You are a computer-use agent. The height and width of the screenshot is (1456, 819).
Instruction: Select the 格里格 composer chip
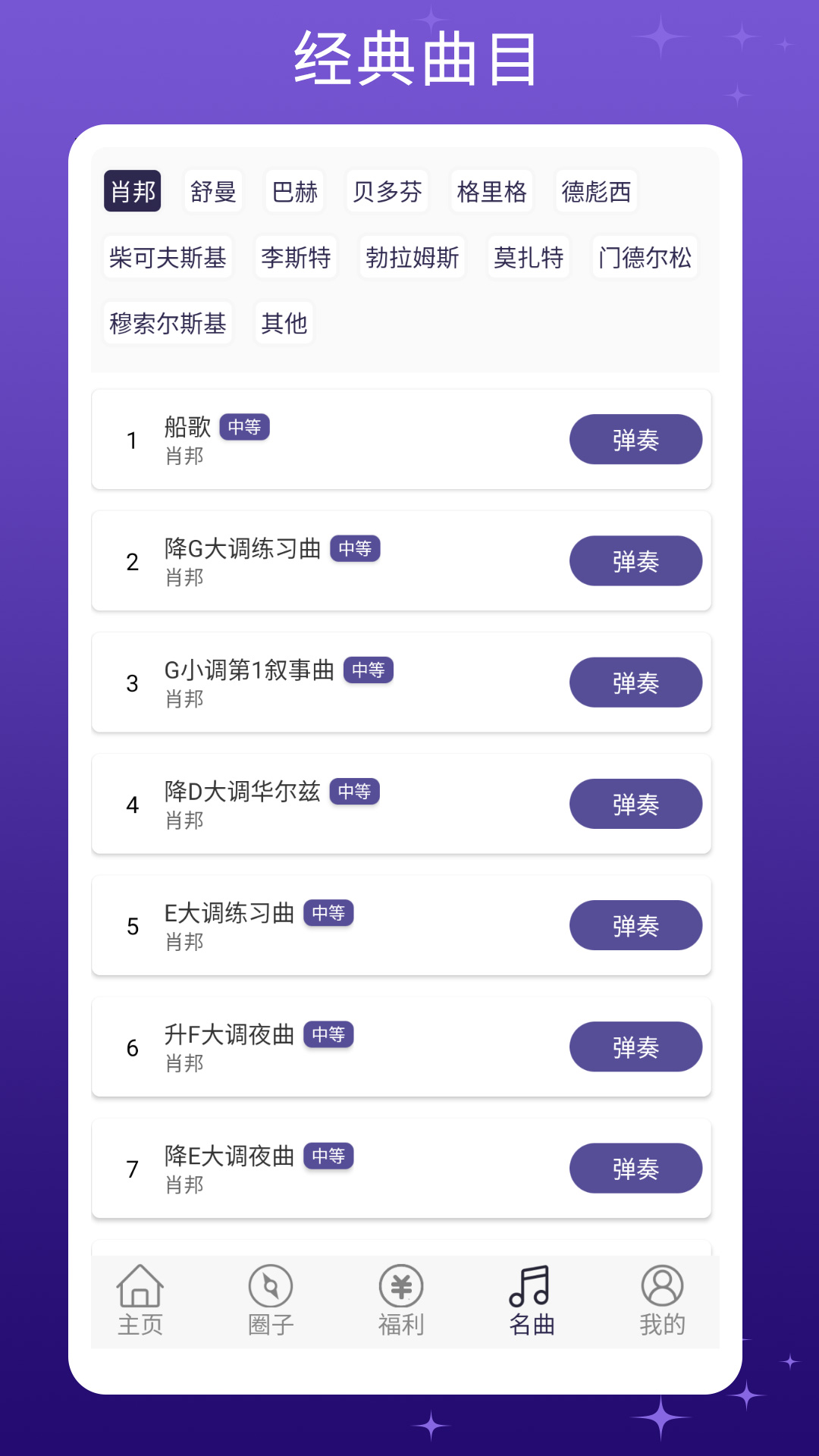(x=491, y=192)
